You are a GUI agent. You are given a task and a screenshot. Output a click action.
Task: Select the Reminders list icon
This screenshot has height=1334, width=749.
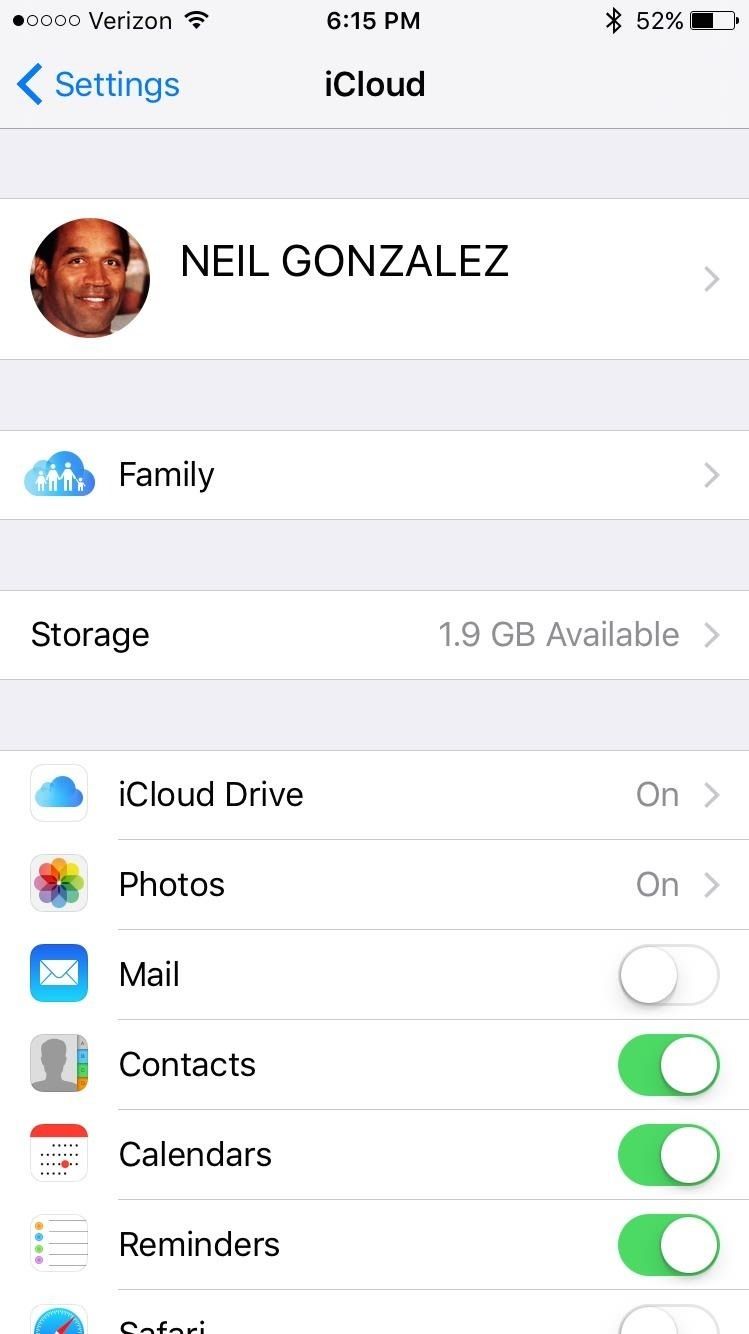(59, 1243)
